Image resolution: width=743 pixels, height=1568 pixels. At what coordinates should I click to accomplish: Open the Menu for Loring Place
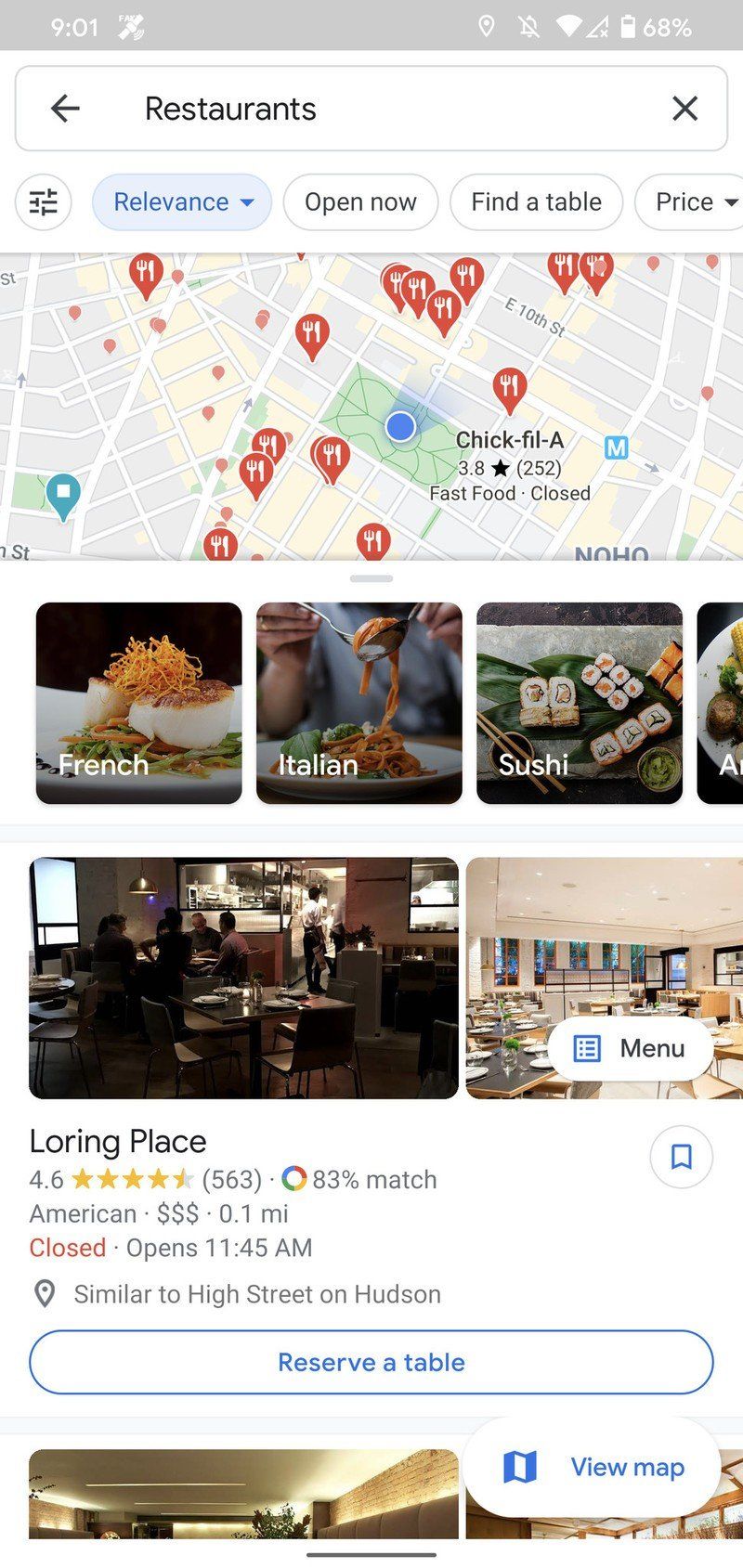click(x=631, y=1048)
